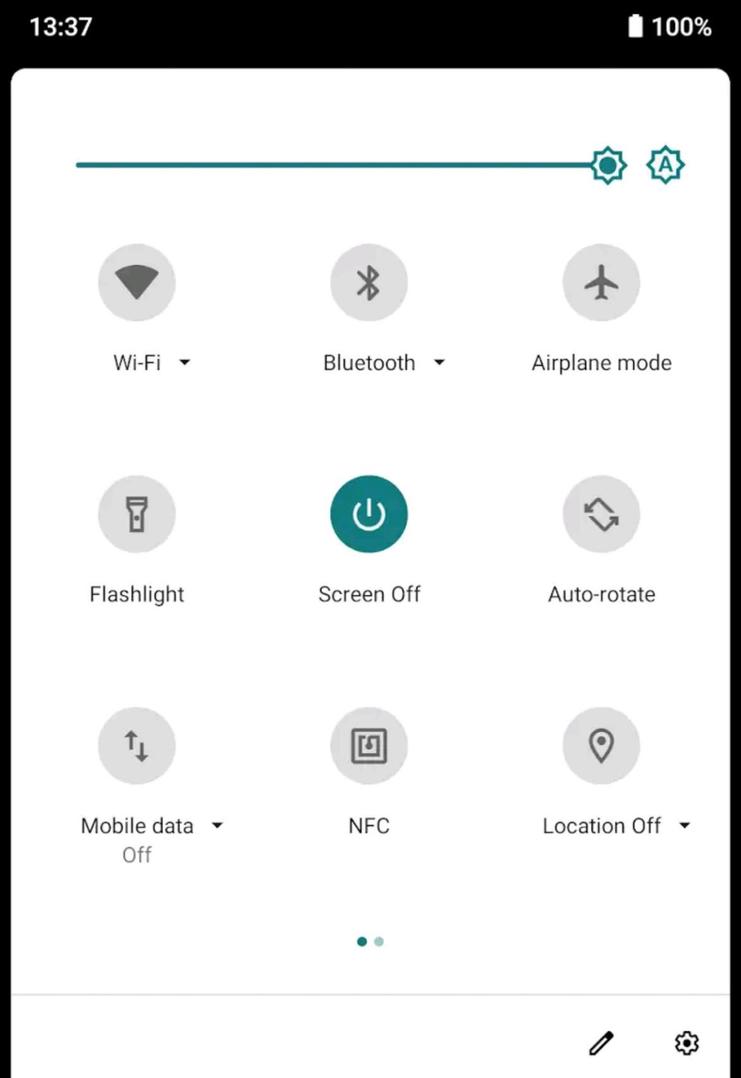Enable Auto-rotate
Image resolution: width=741 pixels, height=1078 pixels.
(x=601, y=513)
